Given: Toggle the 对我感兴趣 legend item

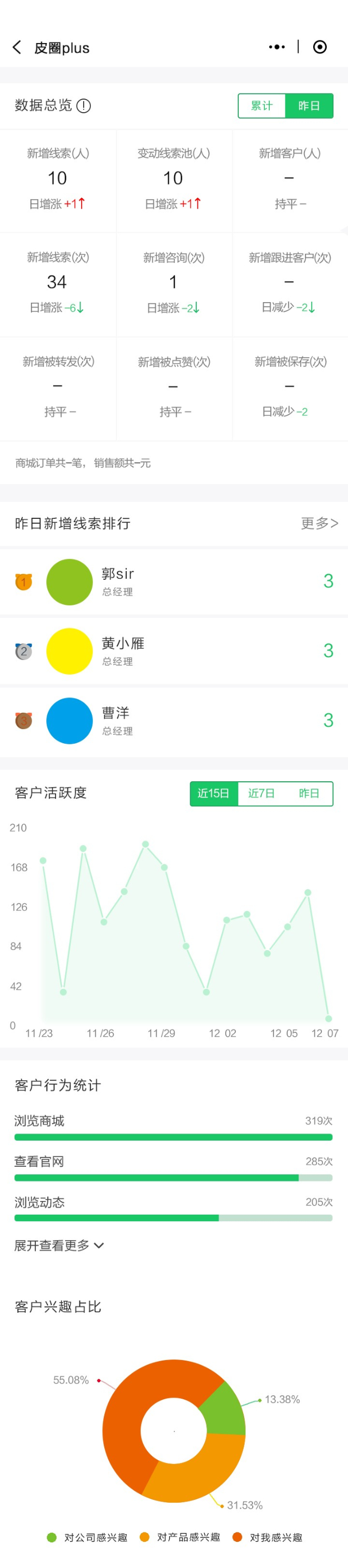Looking at the screenshot, I should (x=268, y=1537).
